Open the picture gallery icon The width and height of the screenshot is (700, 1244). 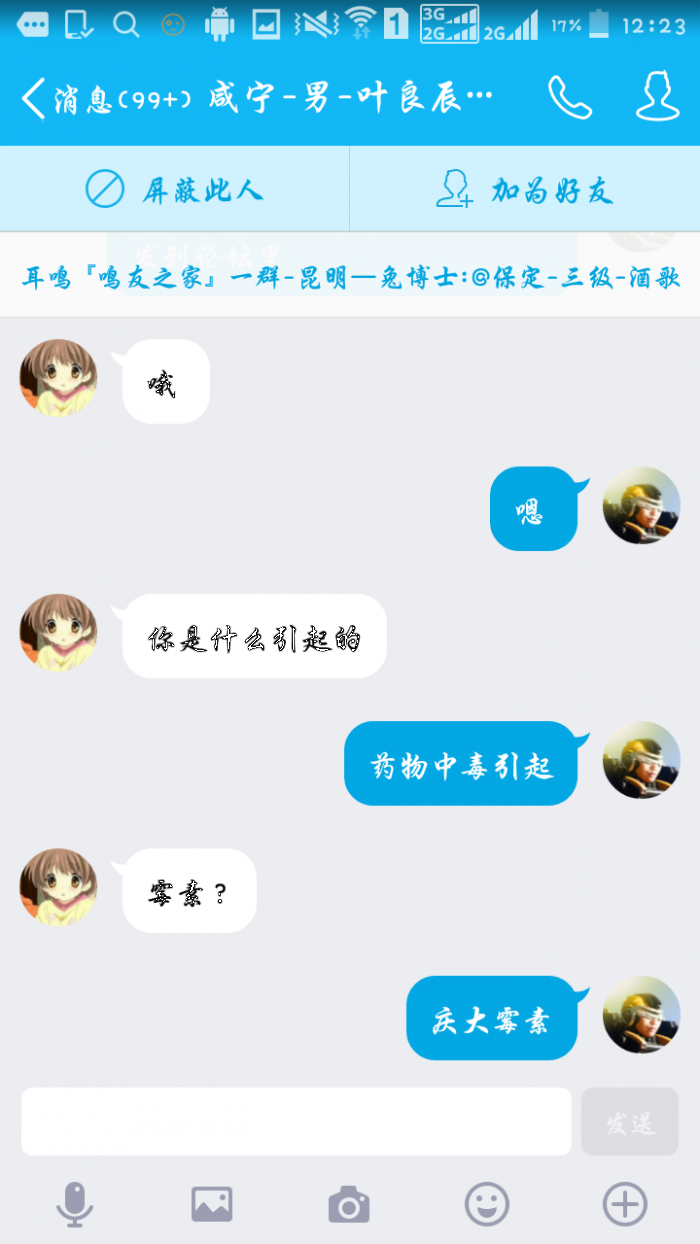(212, 1204)
